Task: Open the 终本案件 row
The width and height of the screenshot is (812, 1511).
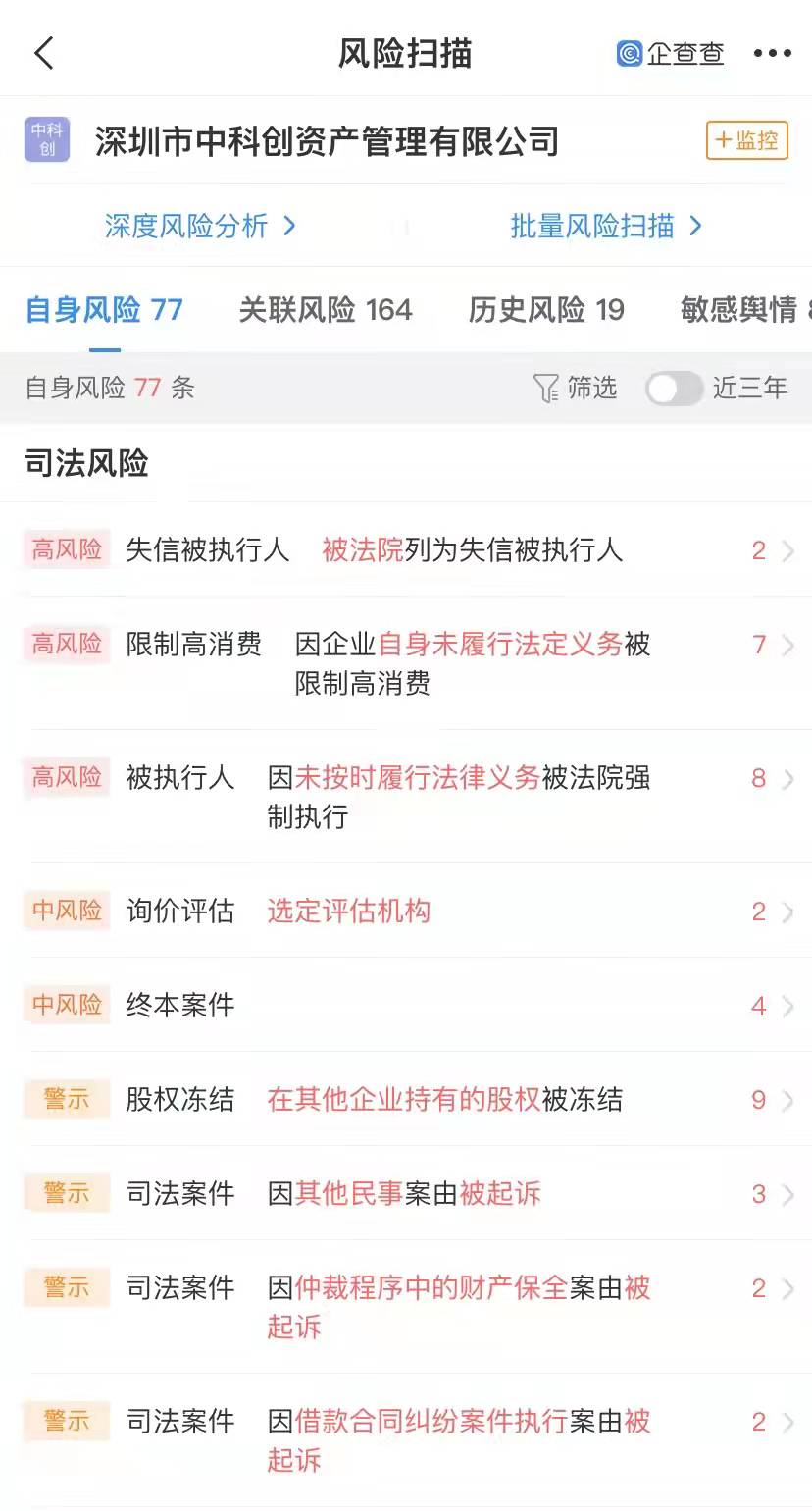Action: pos(406,1005)
